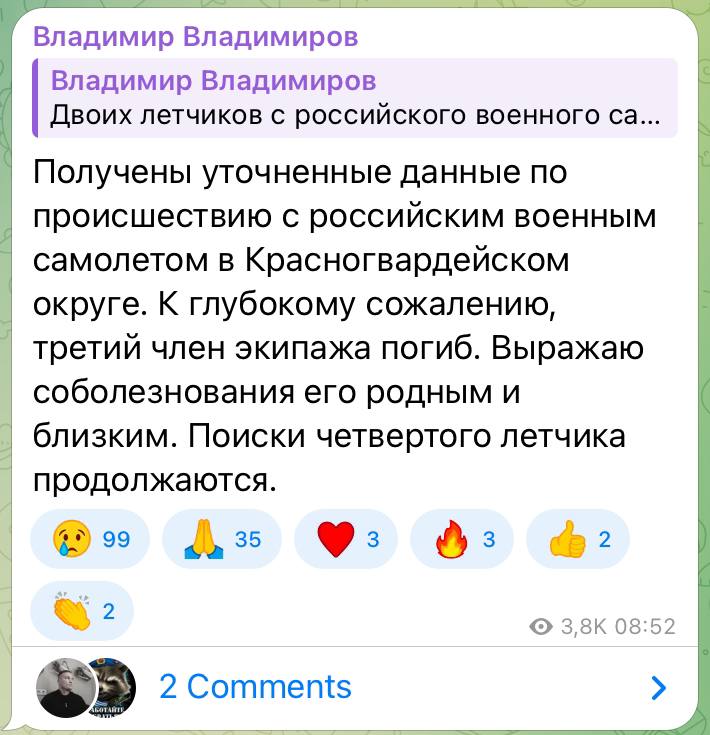Viewport: 710px width, 735px height.
Task: Select the clapping hands reaction
Action: (x=82, y=609)
